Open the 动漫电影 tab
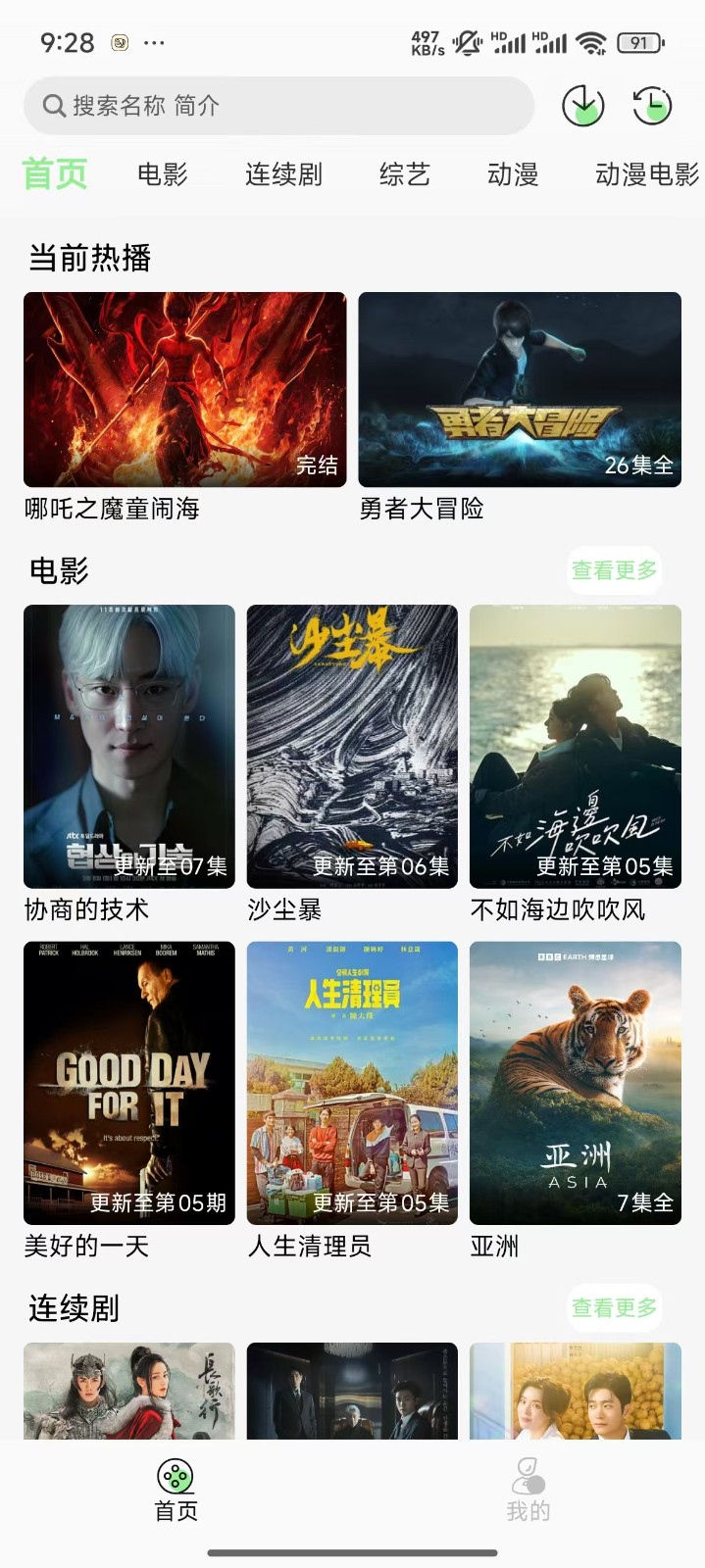 pos(646,174)
